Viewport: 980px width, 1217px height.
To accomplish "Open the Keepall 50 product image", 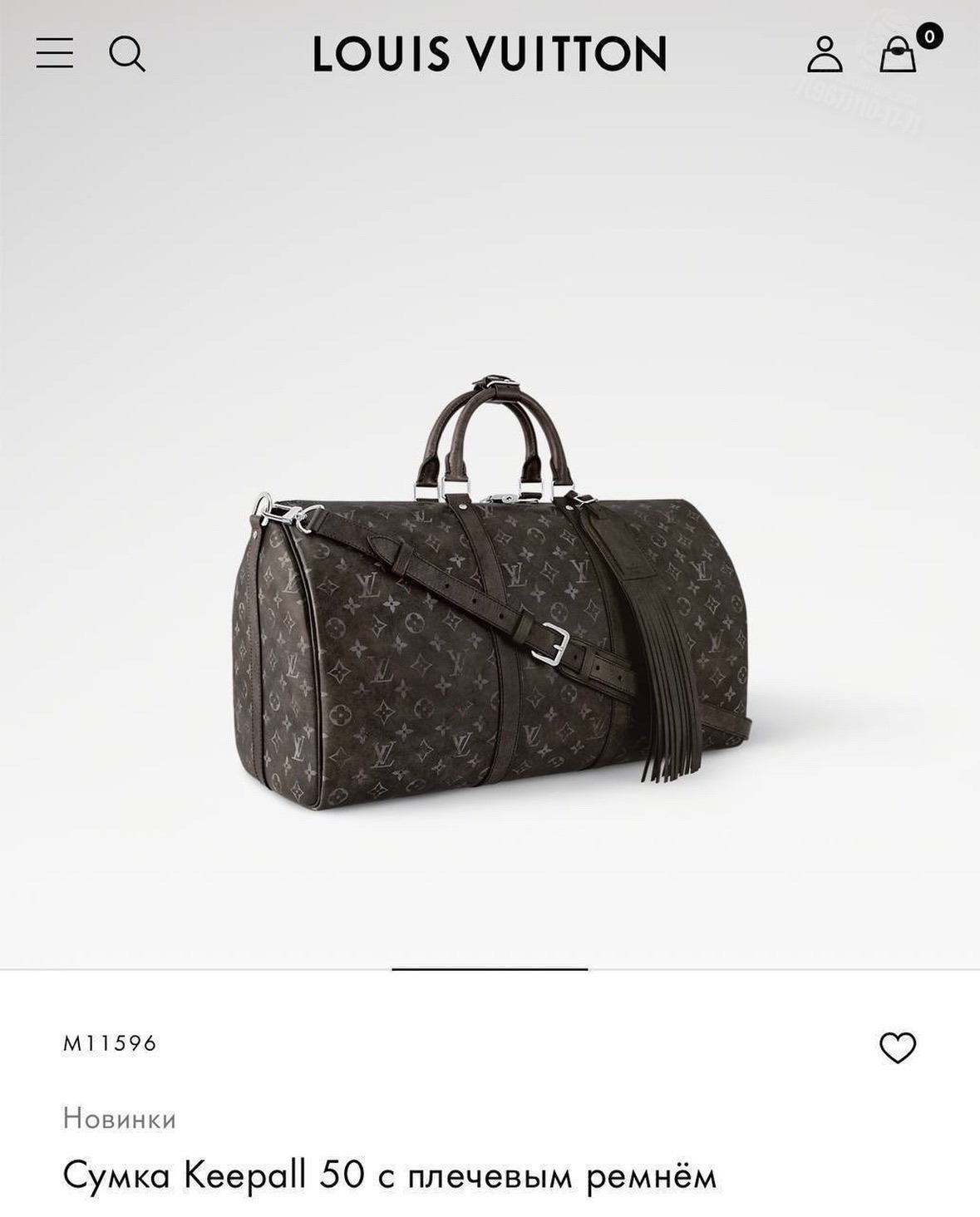I will coord(490,599).
